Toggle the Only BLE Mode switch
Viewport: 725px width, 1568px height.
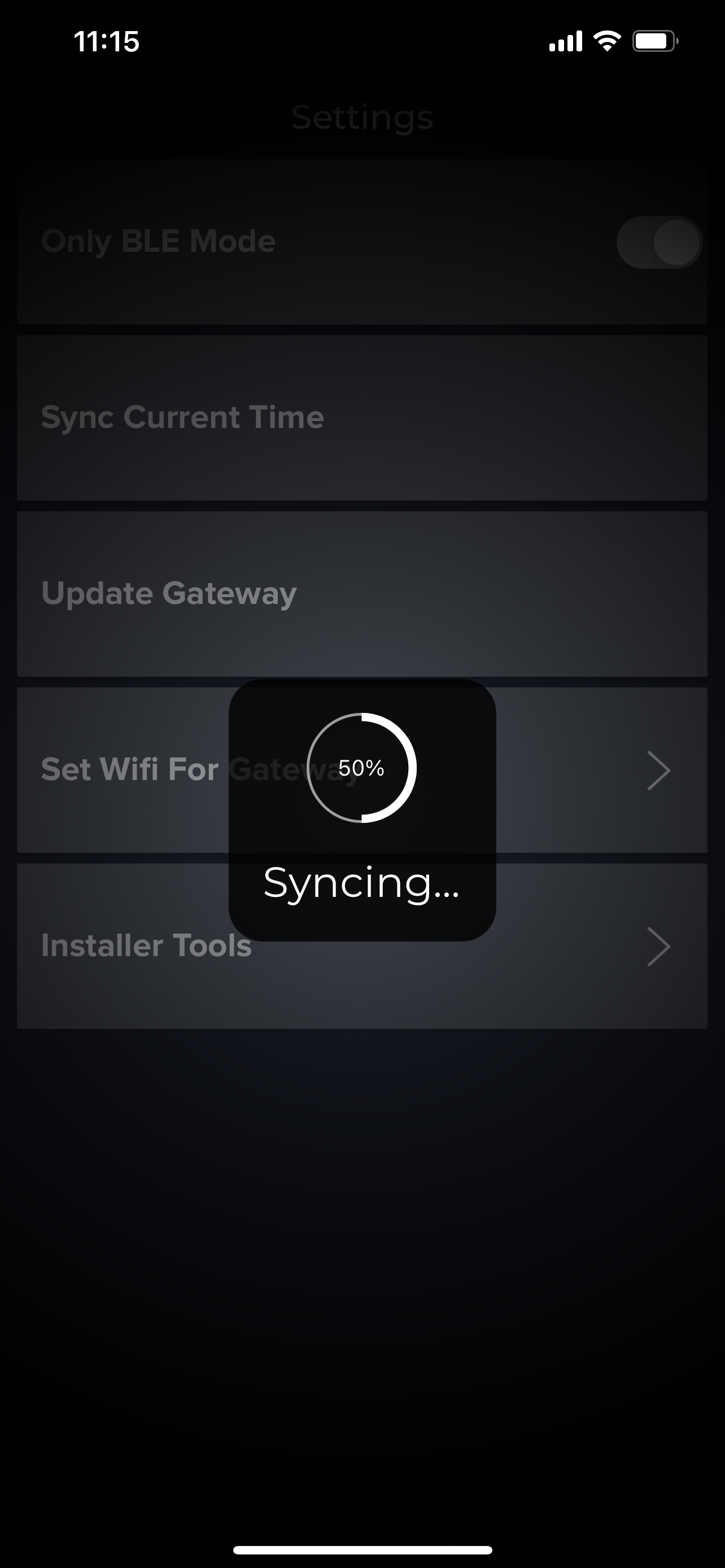(658, 242)
